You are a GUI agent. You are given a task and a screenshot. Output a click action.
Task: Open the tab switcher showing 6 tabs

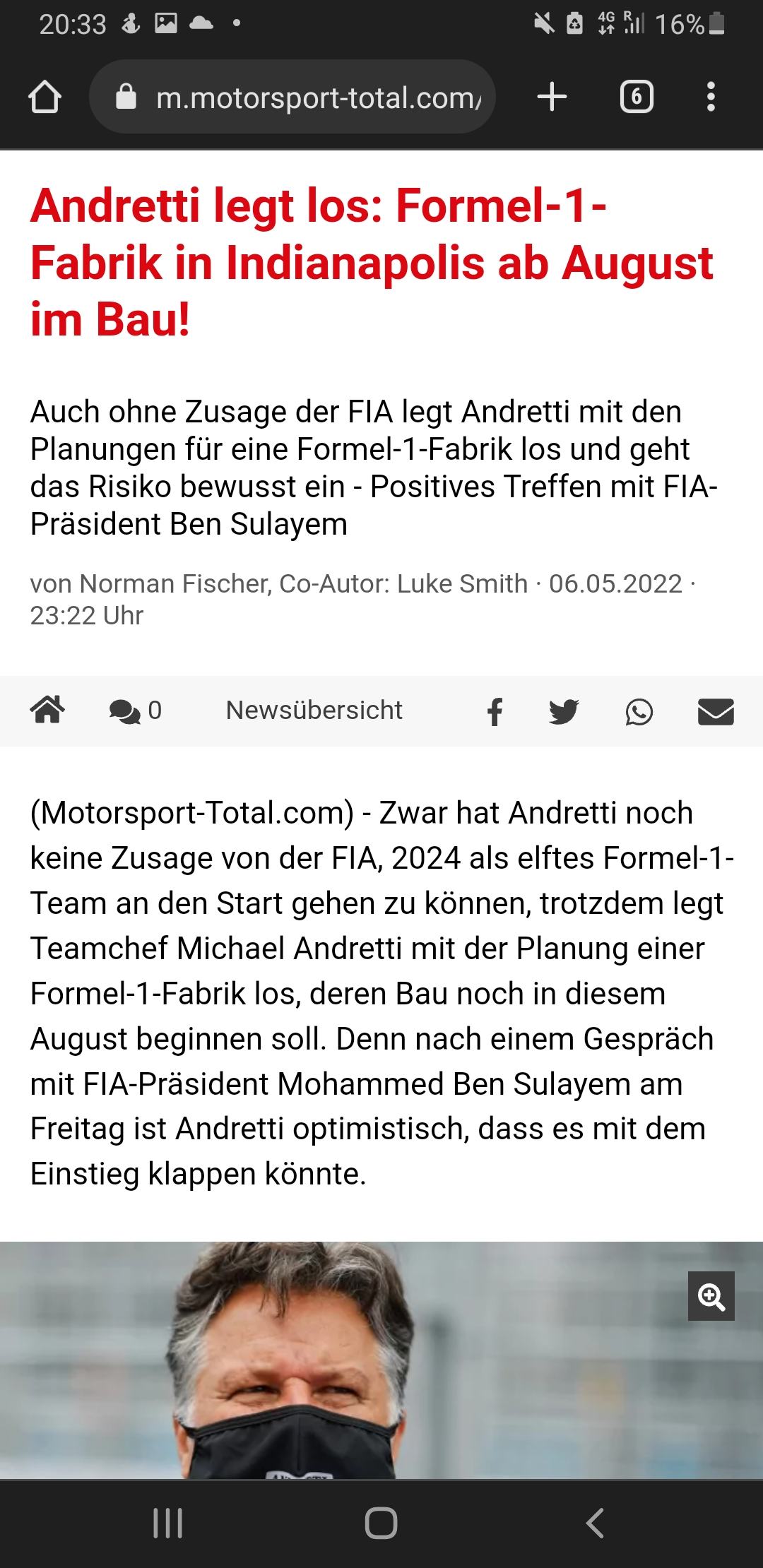pos(636,97)
